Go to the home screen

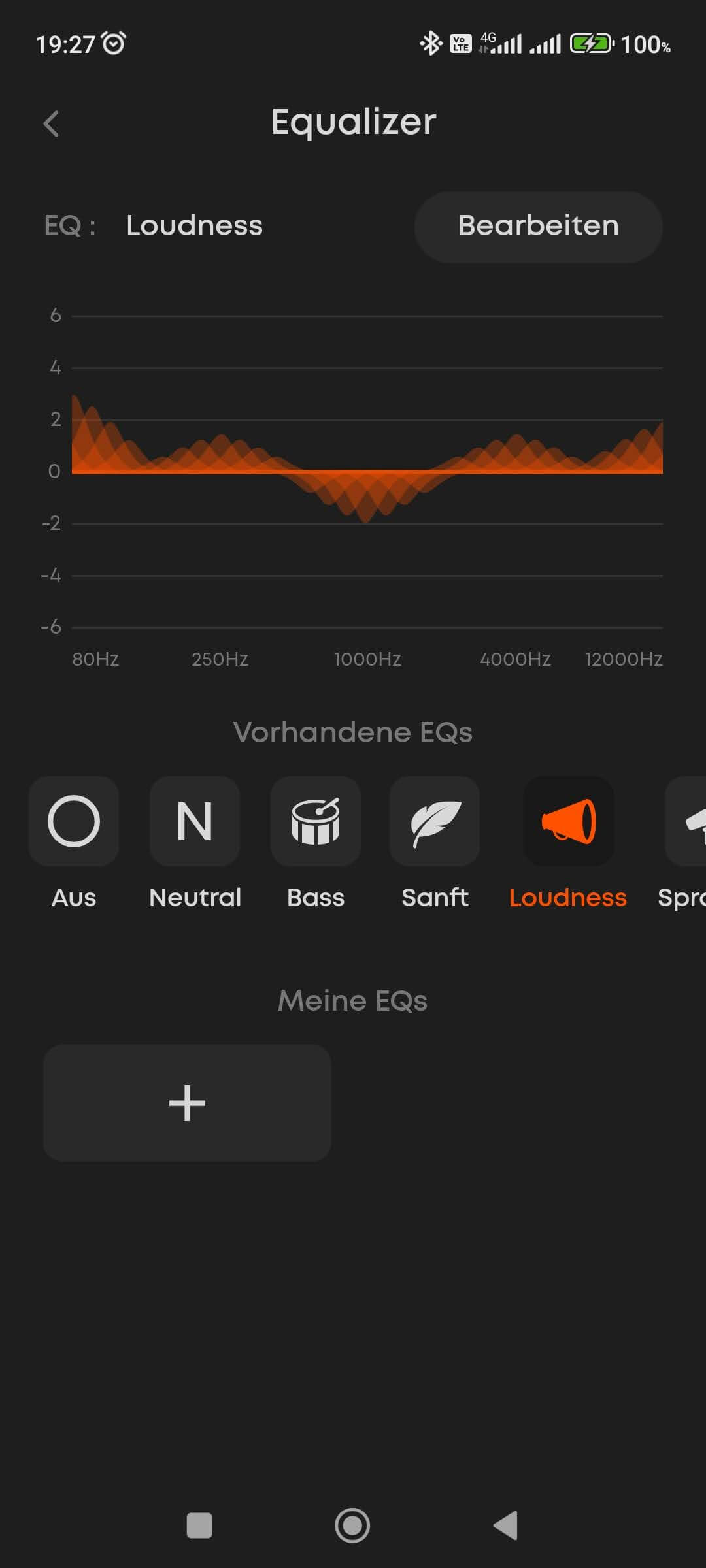pyautogui.click(x=352, y=1526)
